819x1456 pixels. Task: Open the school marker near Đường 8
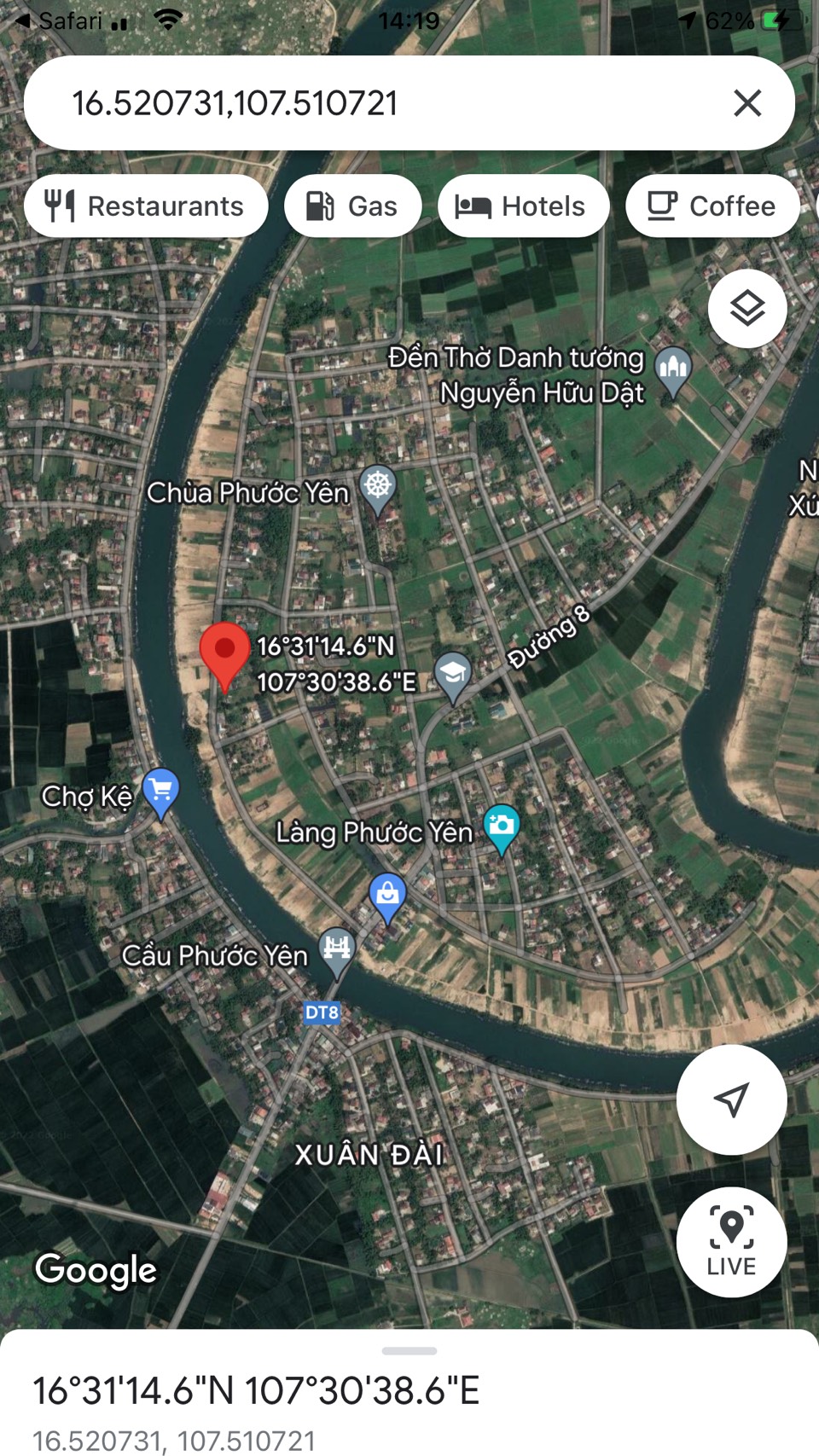[x=453, y=676]
